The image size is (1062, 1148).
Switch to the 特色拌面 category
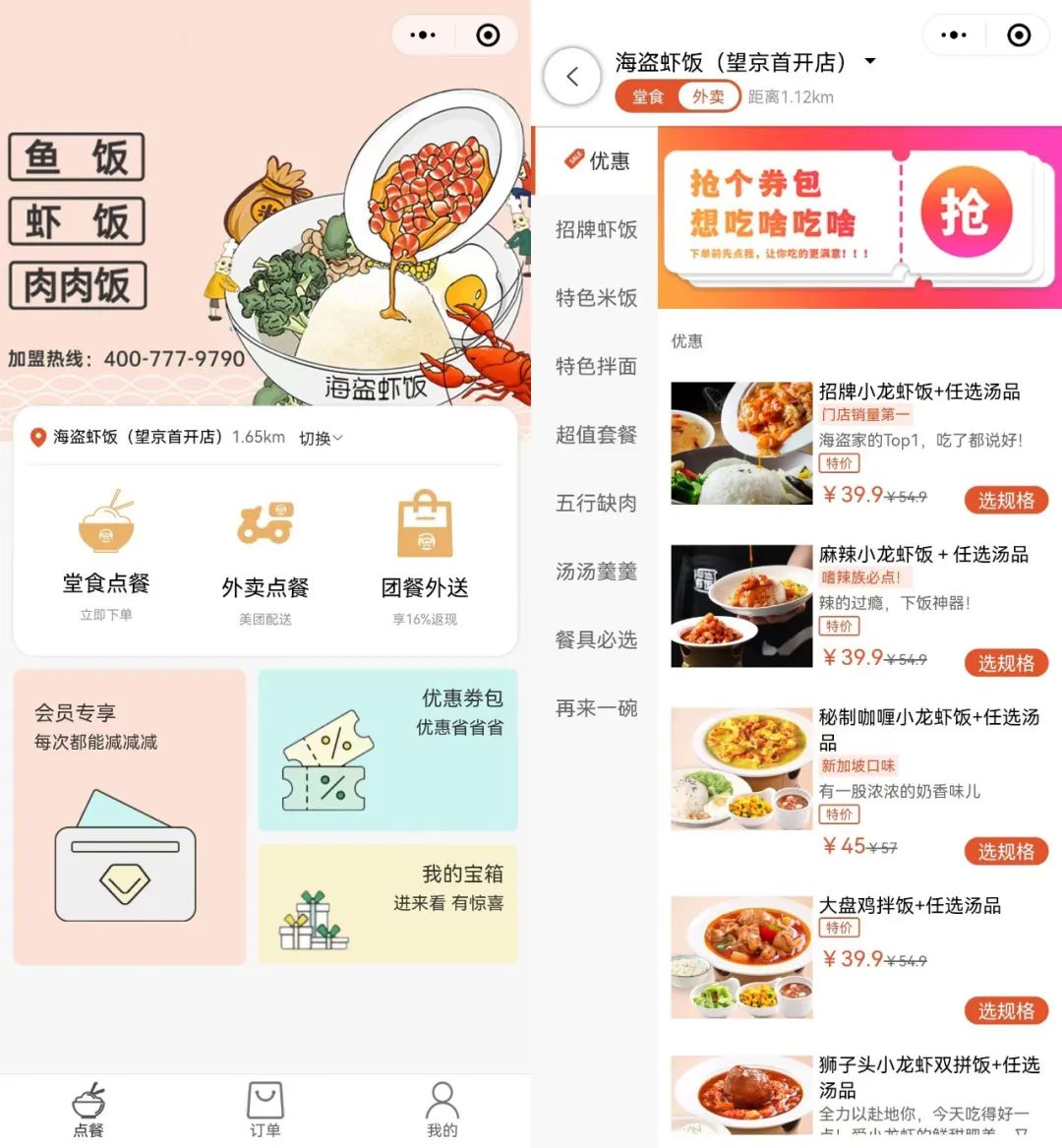pos(595,366)
